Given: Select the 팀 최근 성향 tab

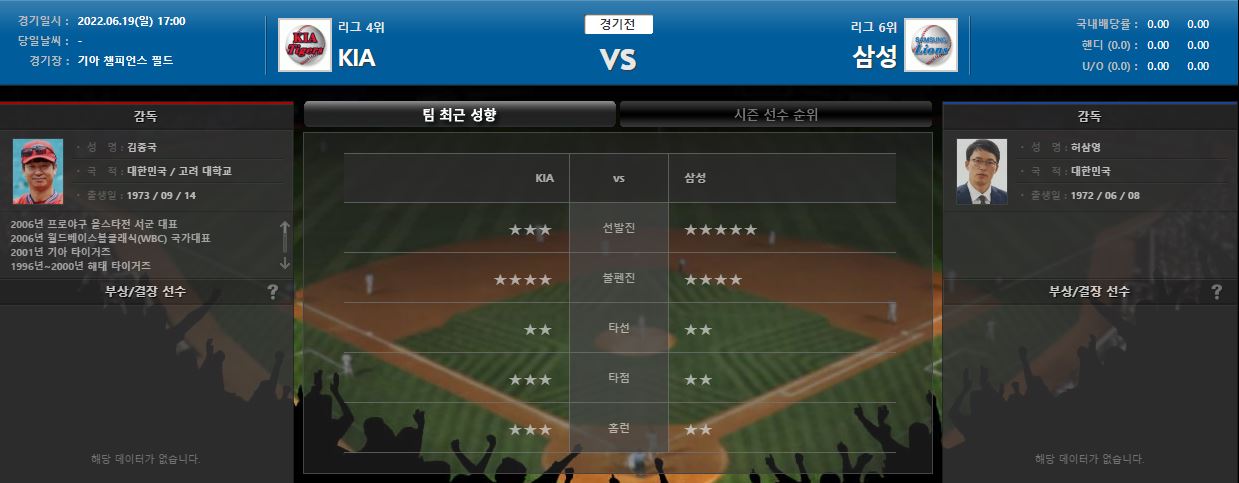Looking at the screenshot, I should coord(459,114).
